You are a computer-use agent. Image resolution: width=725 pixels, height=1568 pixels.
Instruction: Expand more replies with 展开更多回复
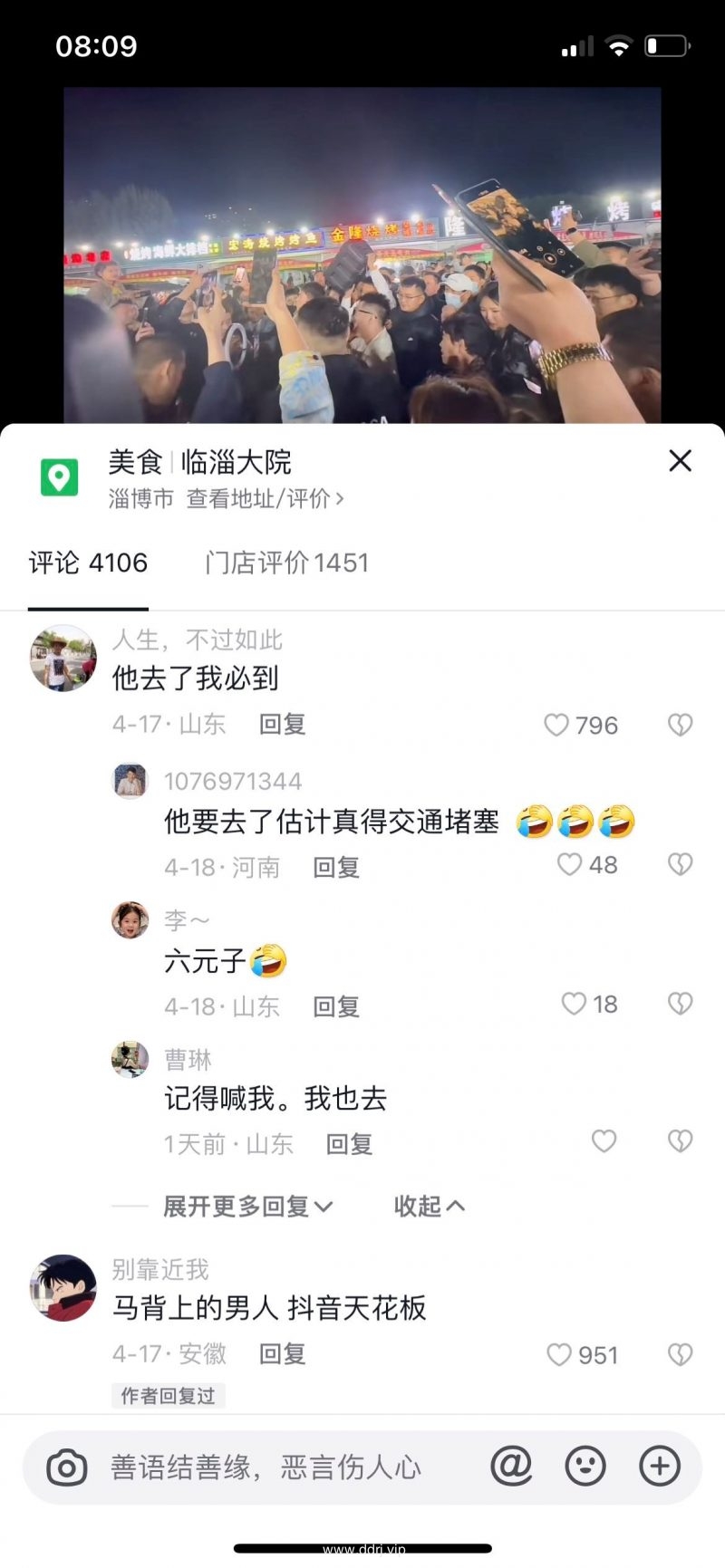coord(247,1207)
